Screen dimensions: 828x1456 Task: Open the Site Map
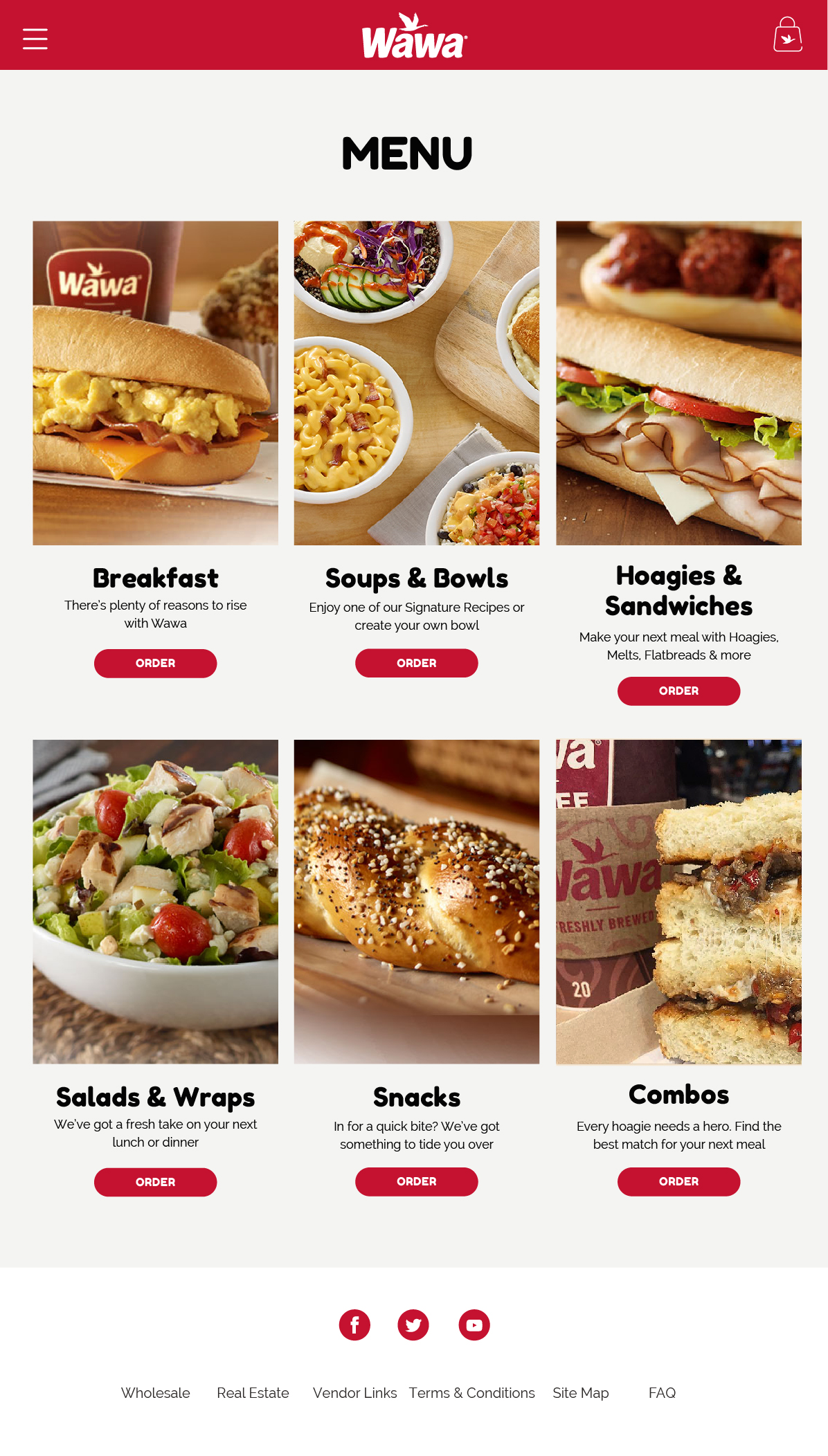(581, 1393)
